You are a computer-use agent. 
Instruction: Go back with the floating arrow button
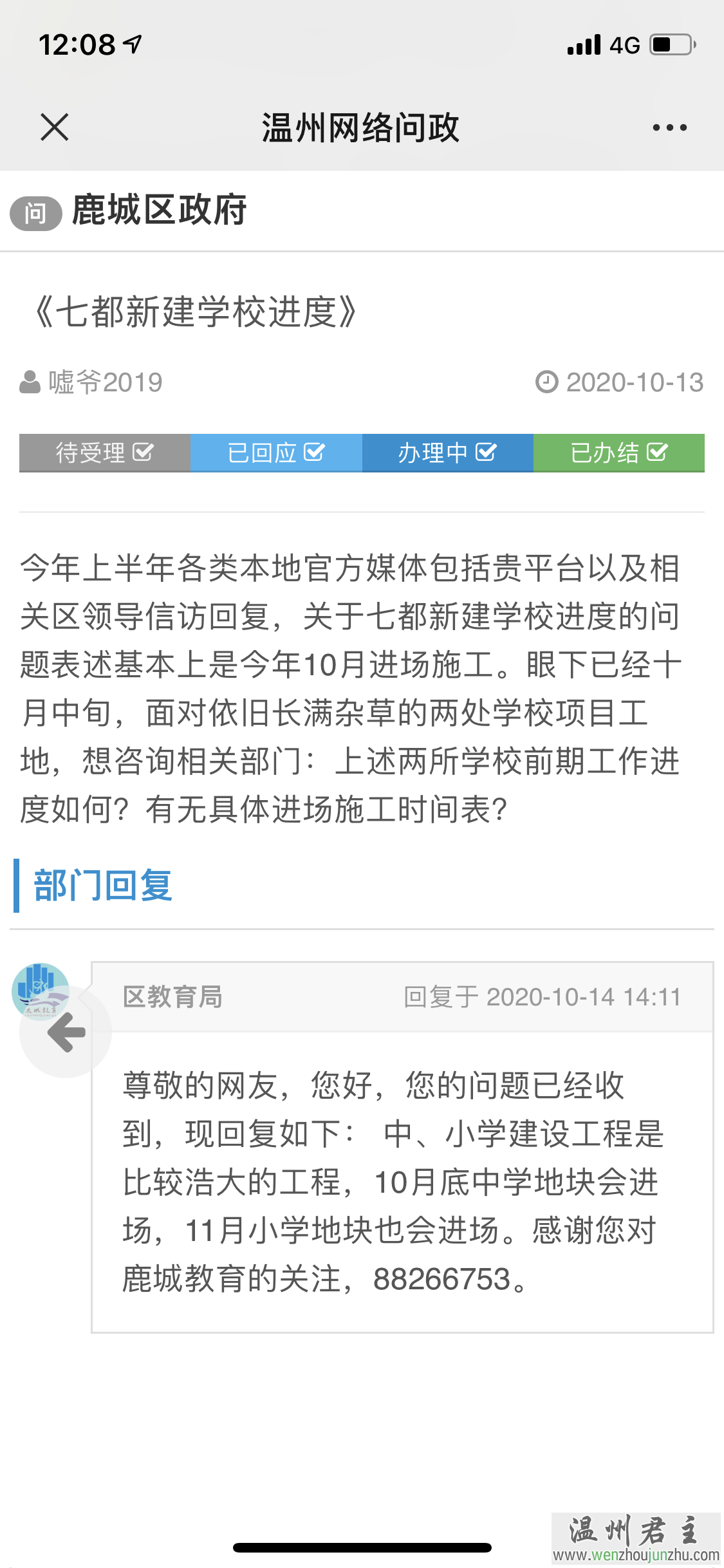click(x=66, y=1032)
